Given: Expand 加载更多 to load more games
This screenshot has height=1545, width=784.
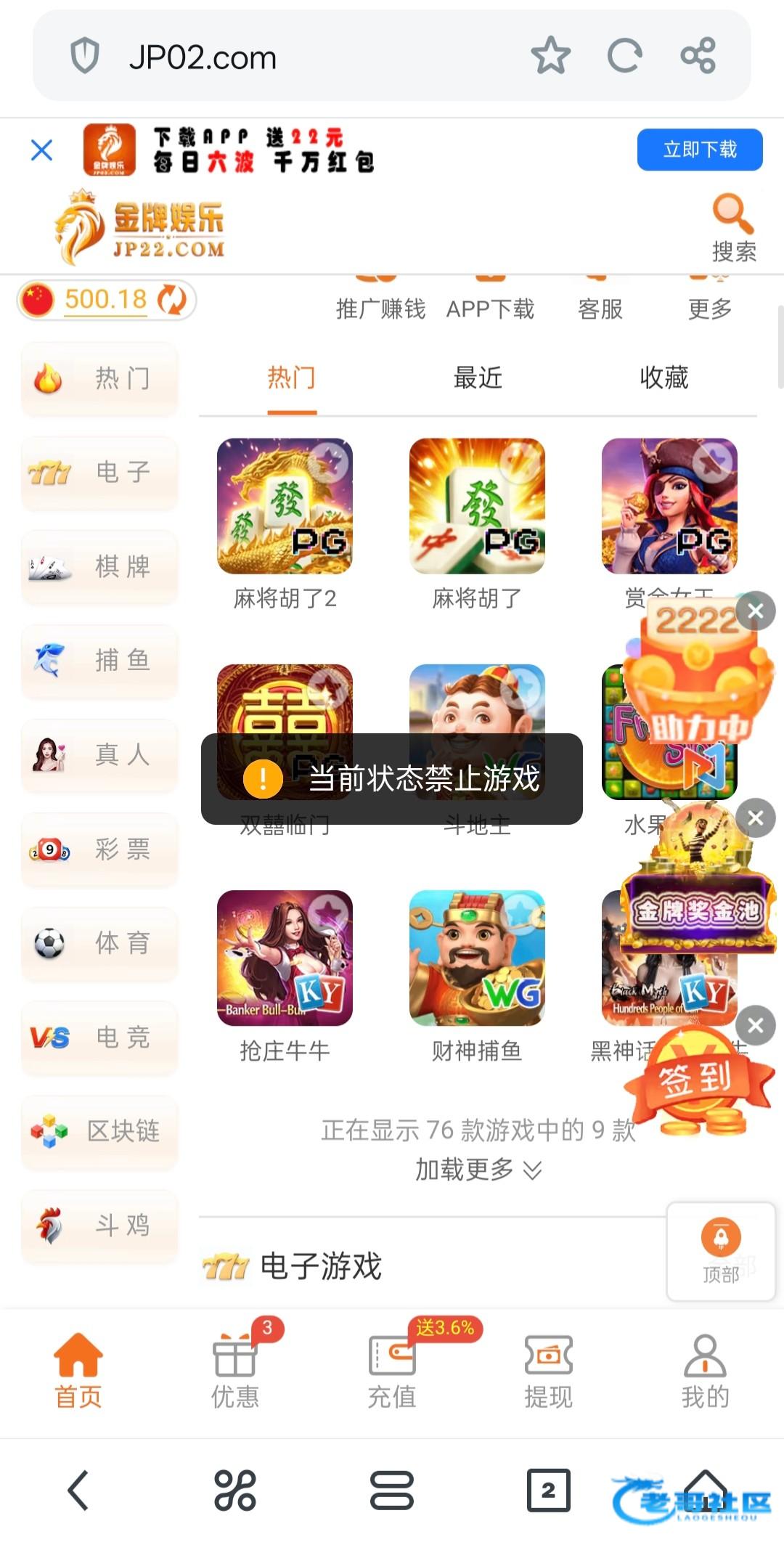Looking at the screenshot, I should tap(477, 1170).
